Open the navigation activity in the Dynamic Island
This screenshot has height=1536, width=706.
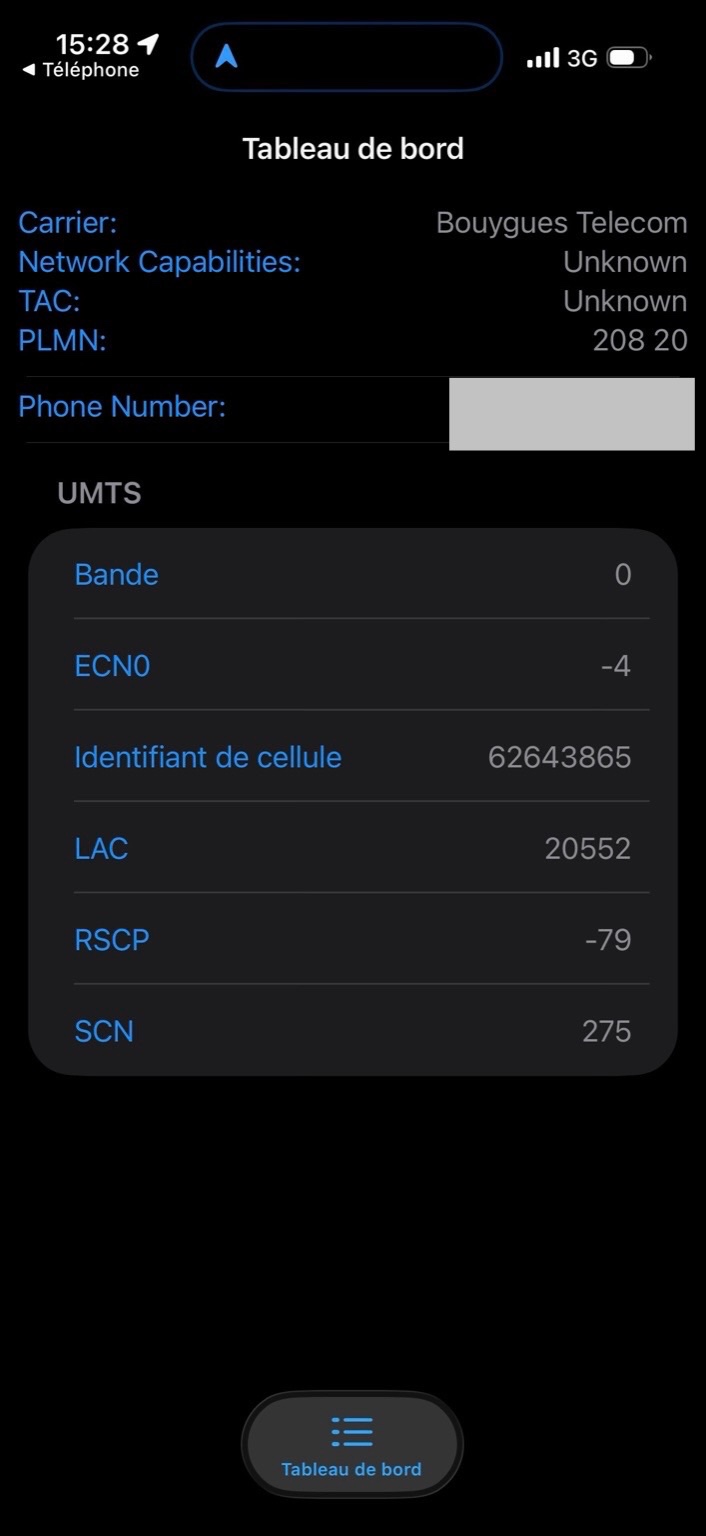pos(345,57)
